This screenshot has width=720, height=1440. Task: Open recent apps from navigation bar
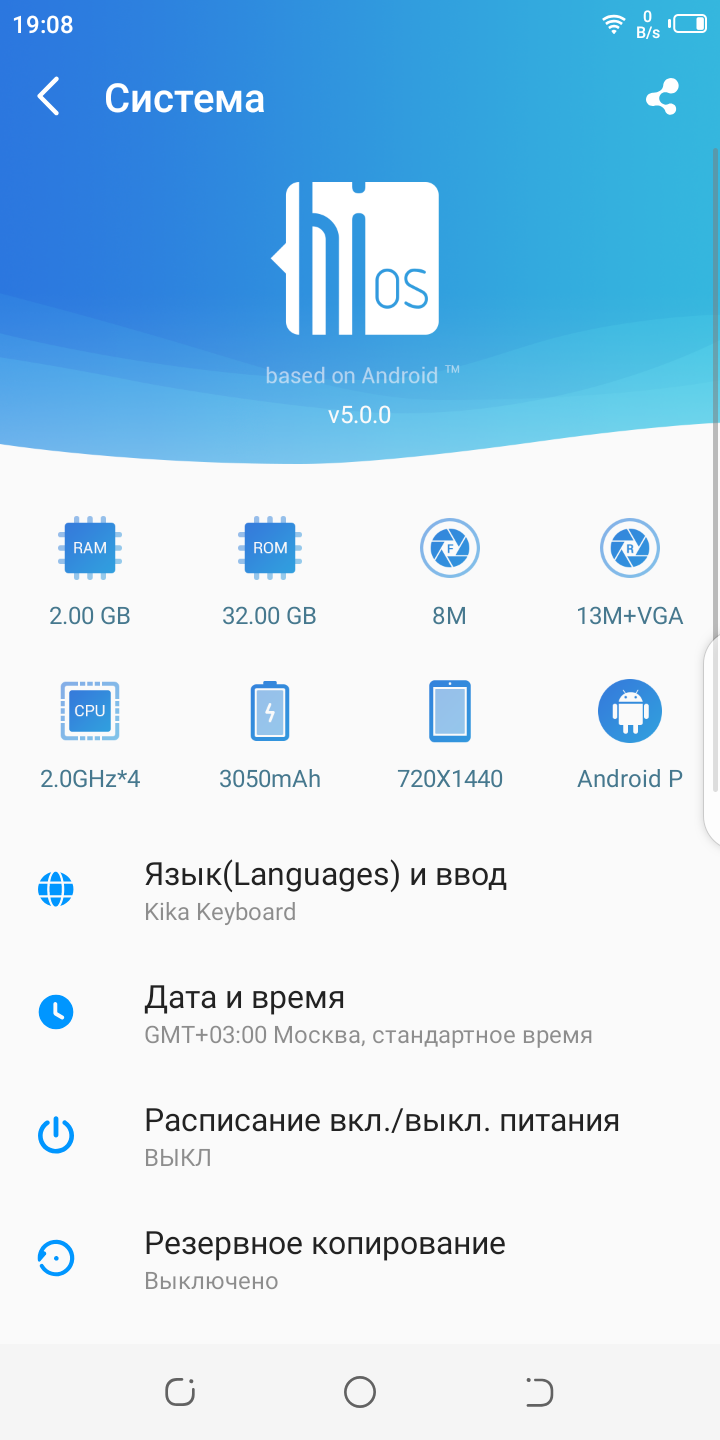coord(180,1391)
